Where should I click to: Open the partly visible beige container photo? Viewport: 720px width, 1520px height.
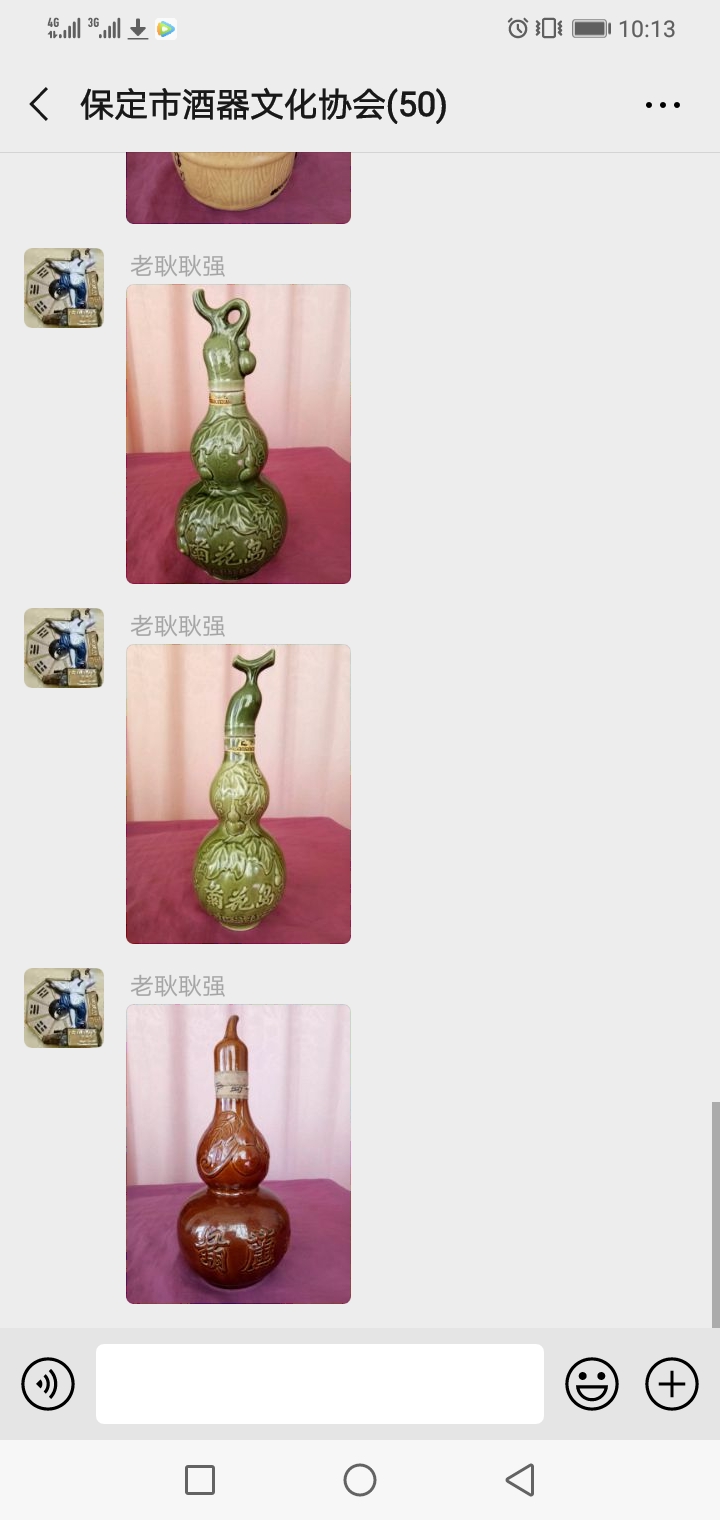point(238,188)
